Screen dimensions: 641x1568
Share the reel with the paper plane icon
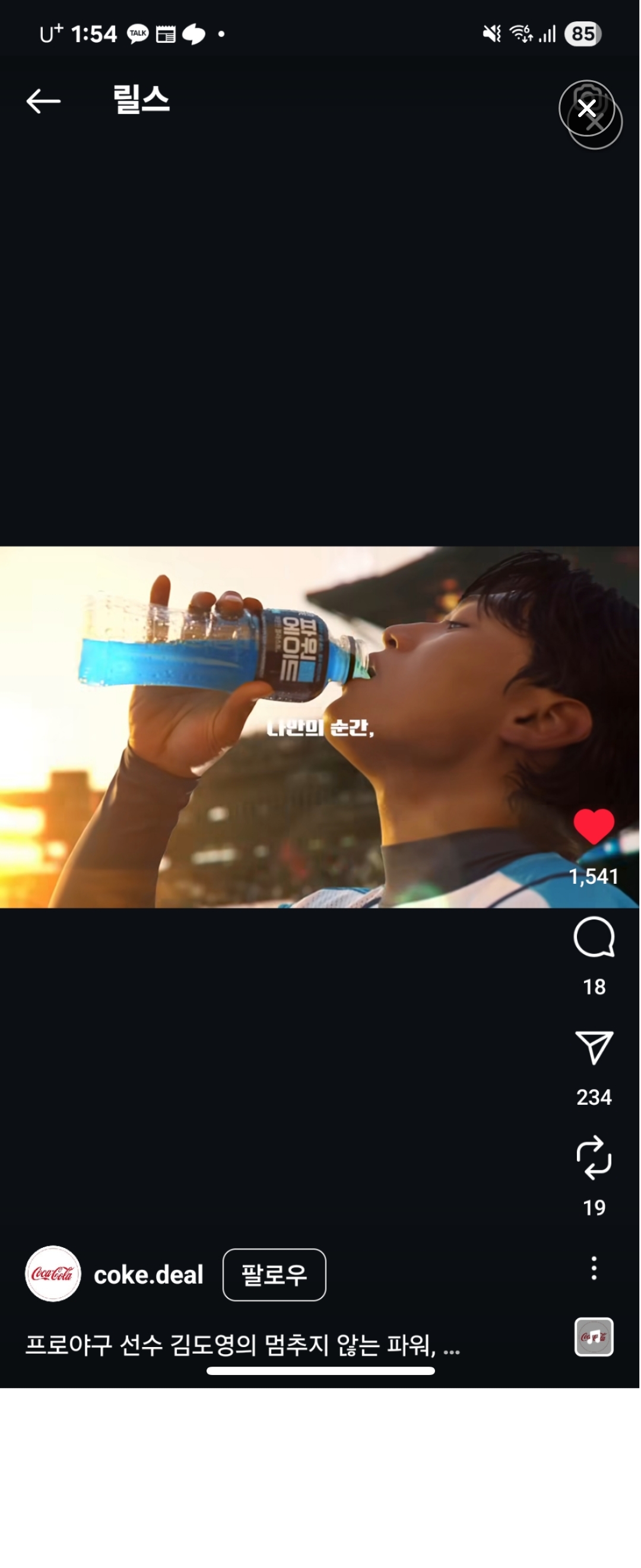click(x=594, y=1048)
